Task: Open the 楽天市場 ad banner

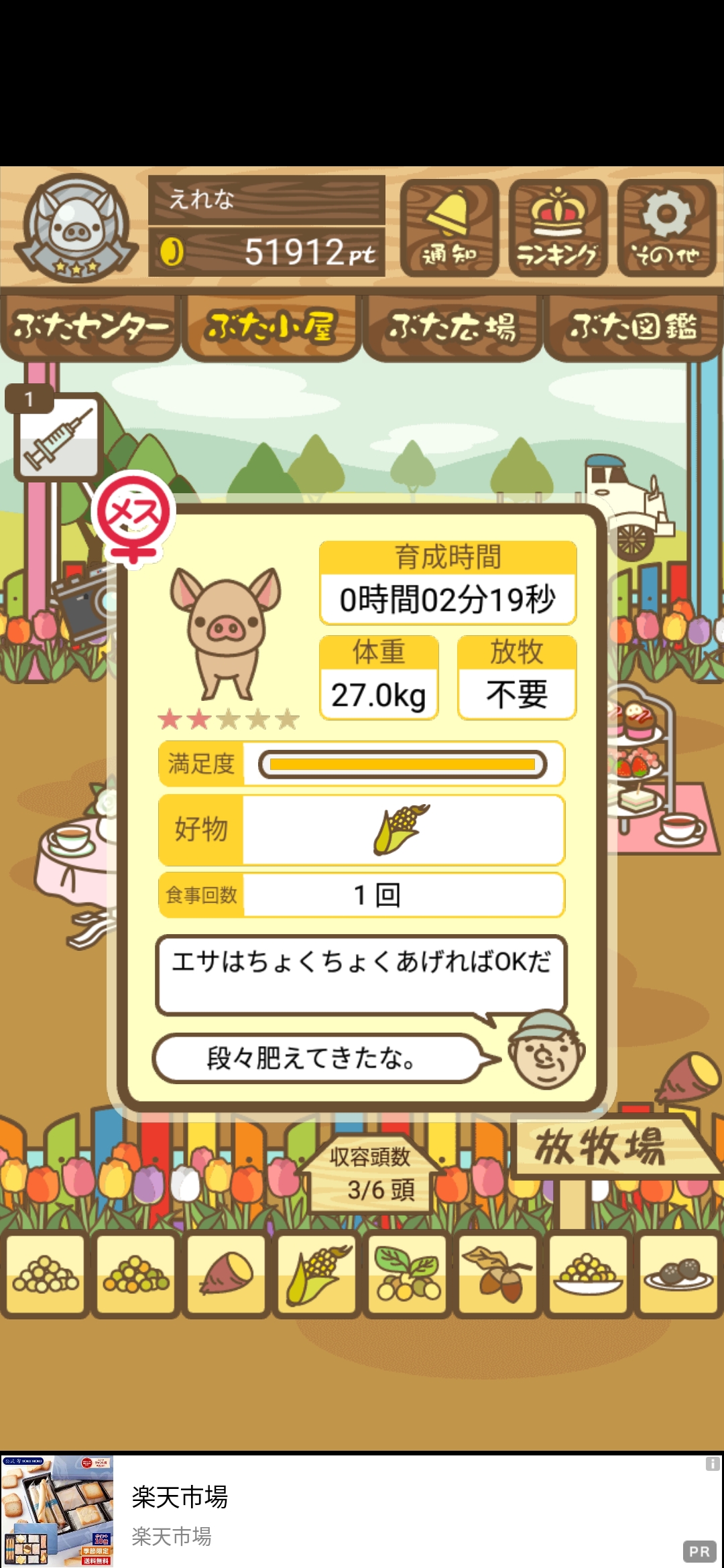Action: (x=362, y=1511)
